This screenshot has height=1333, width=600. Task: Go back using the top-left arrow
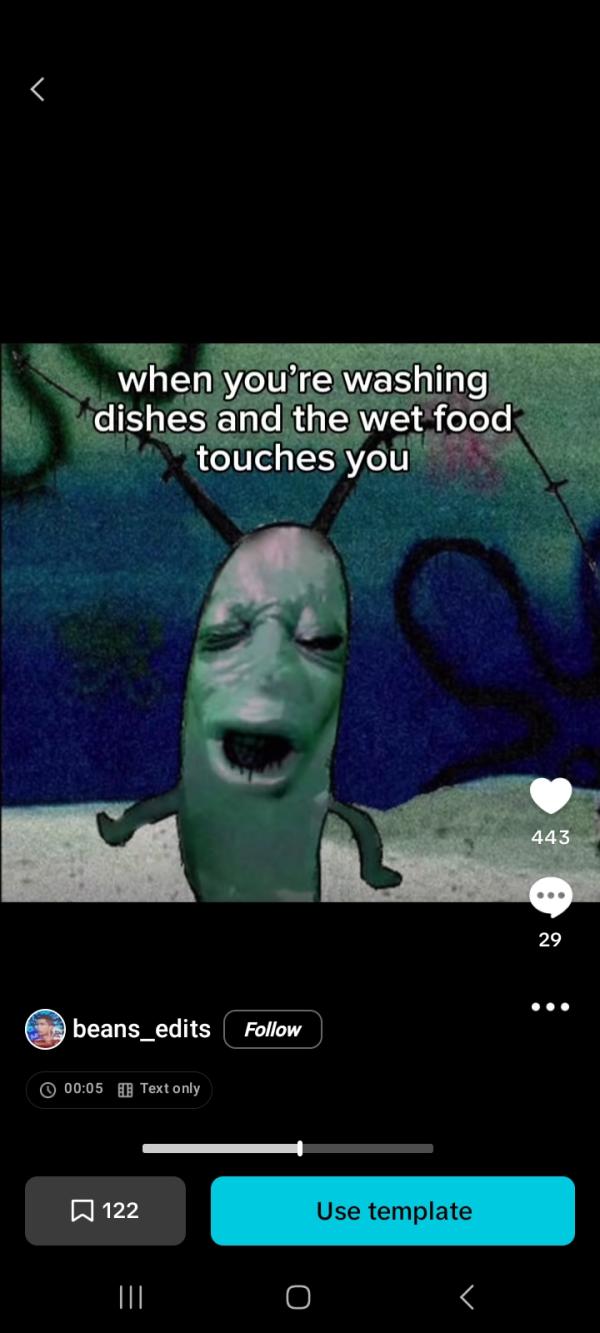tap(37, 89)
